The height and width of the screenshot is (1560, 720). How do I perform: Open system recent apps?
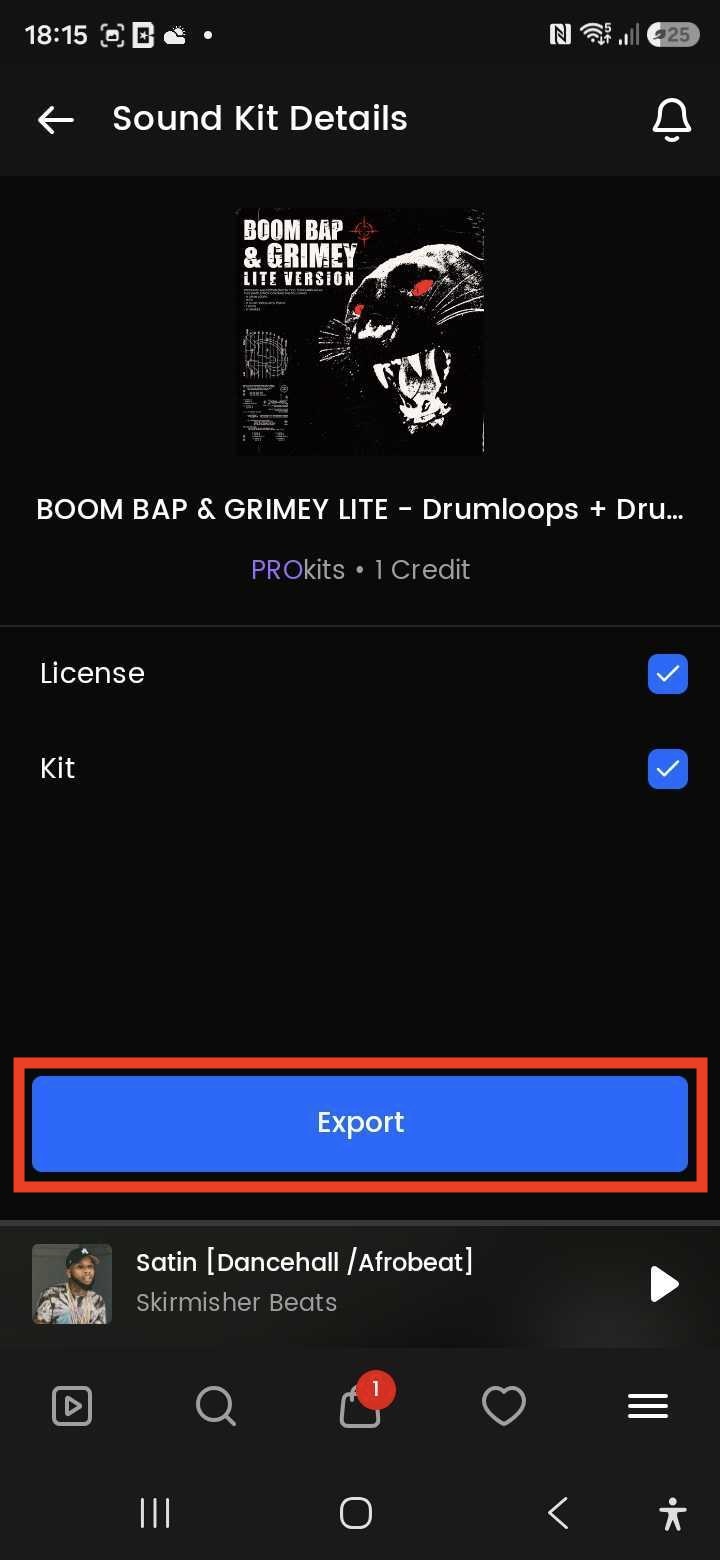point(155,1513)
